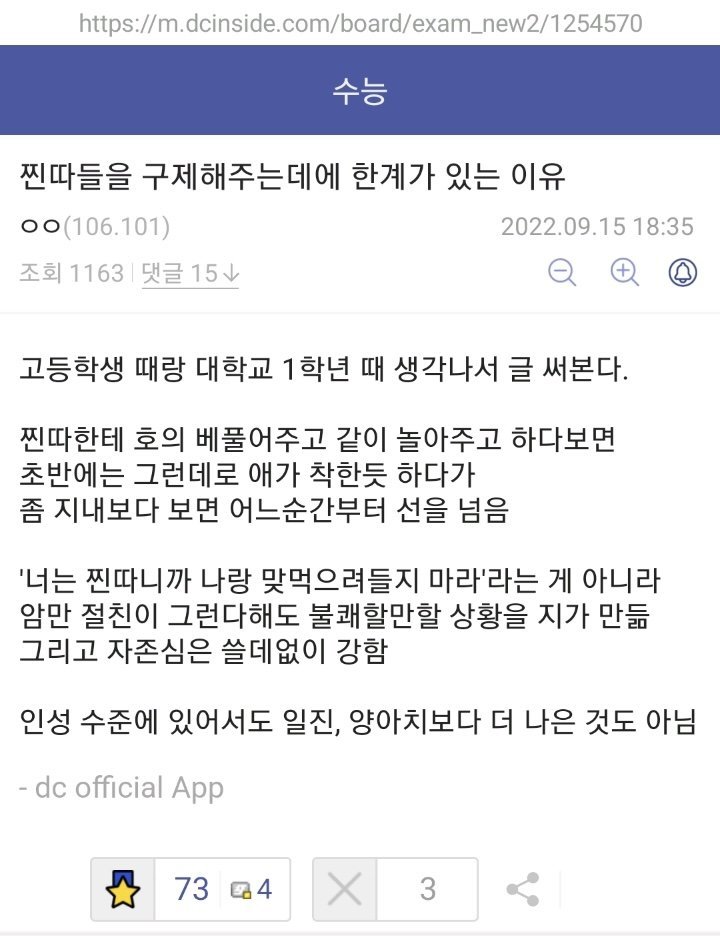Click the minus magnifier to shrink text
Screen dimensions: 720x936
(562, 273)
